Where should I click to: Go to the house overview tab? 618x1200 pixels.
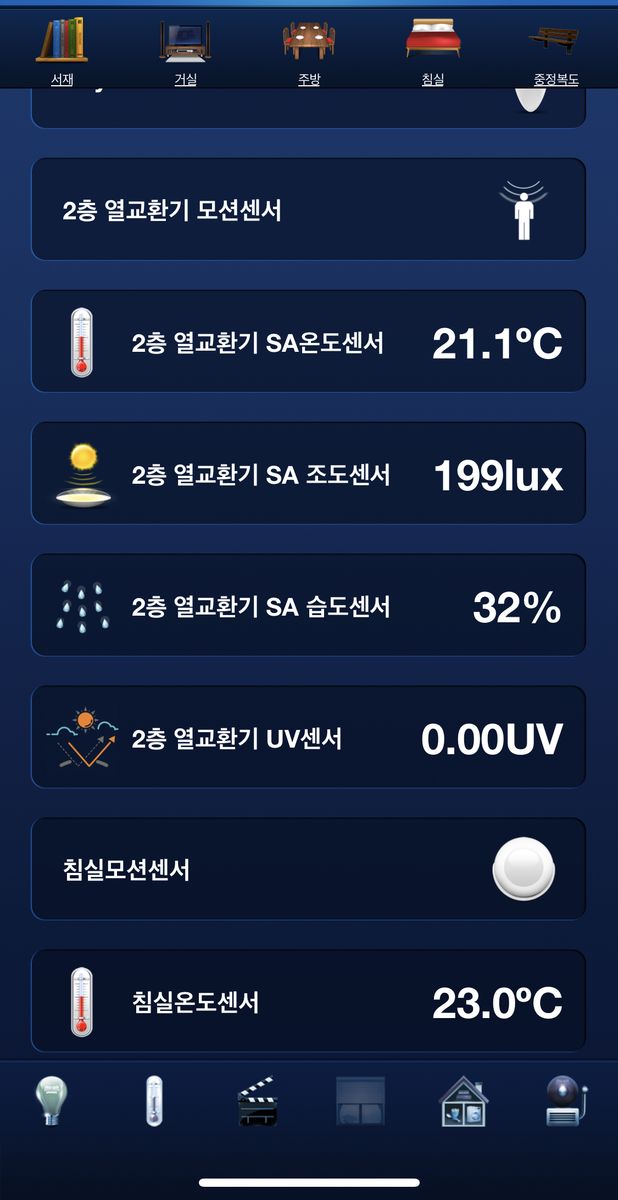(464, 1101)
